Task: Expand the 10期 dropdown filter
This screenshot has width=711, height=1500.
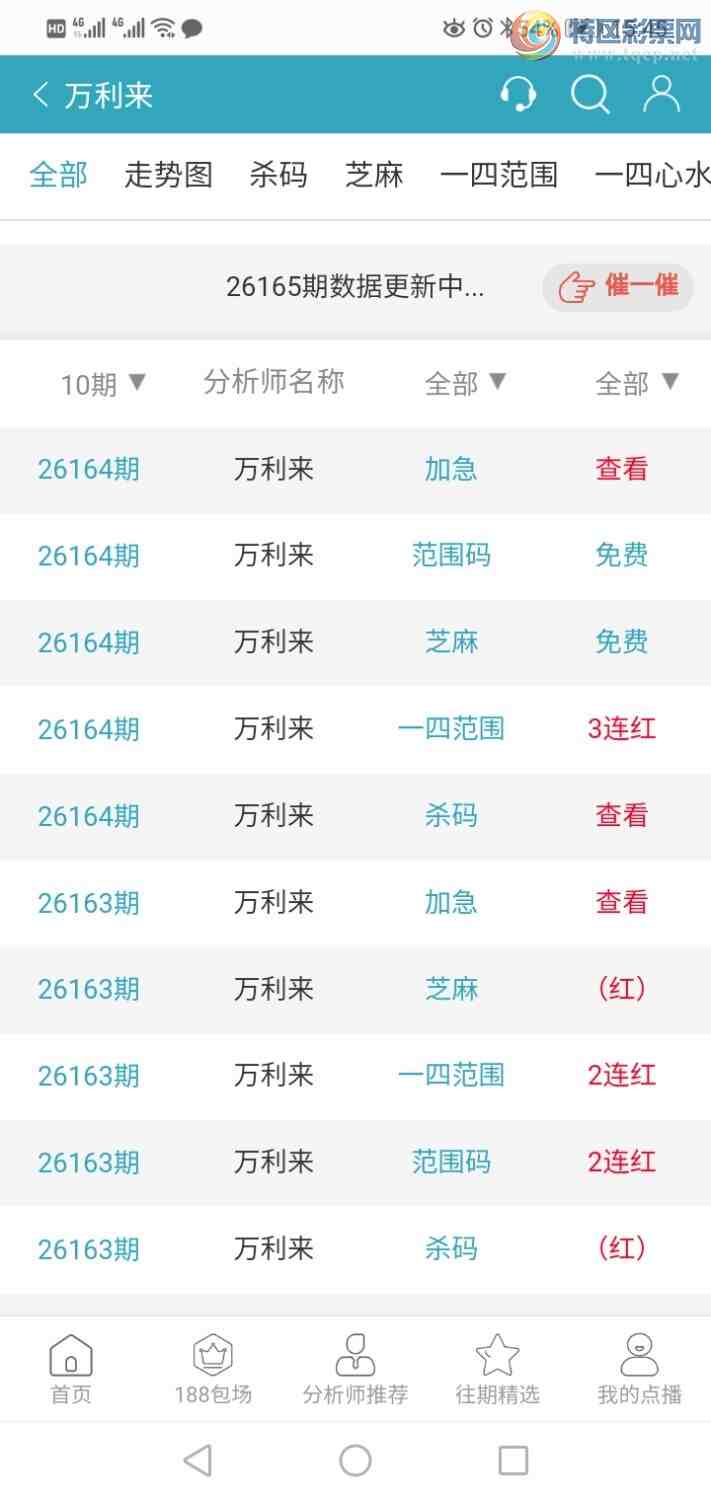Action: pos(104,383)
